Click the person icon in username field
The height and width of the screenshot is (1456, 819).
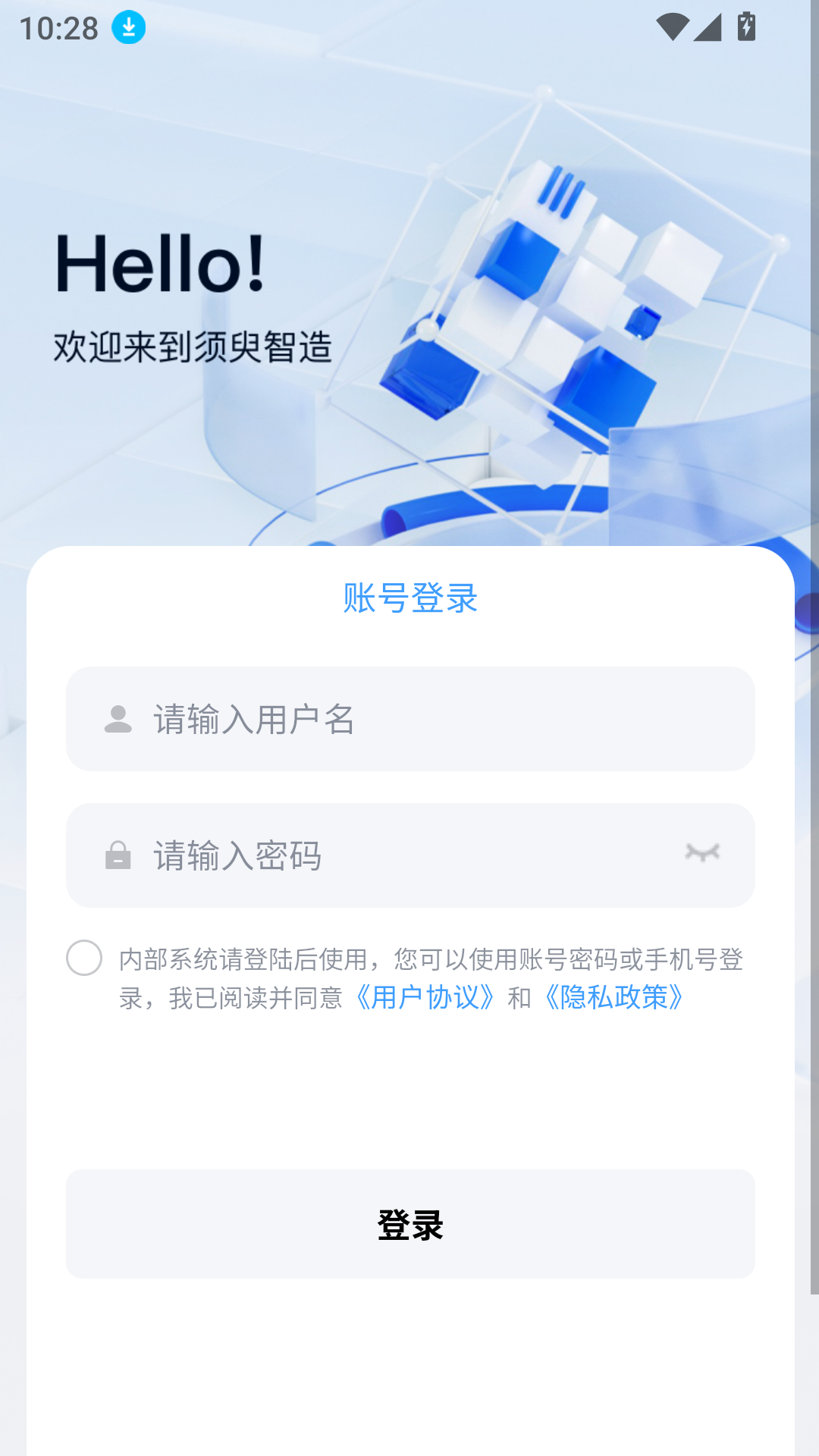(118, 720)
